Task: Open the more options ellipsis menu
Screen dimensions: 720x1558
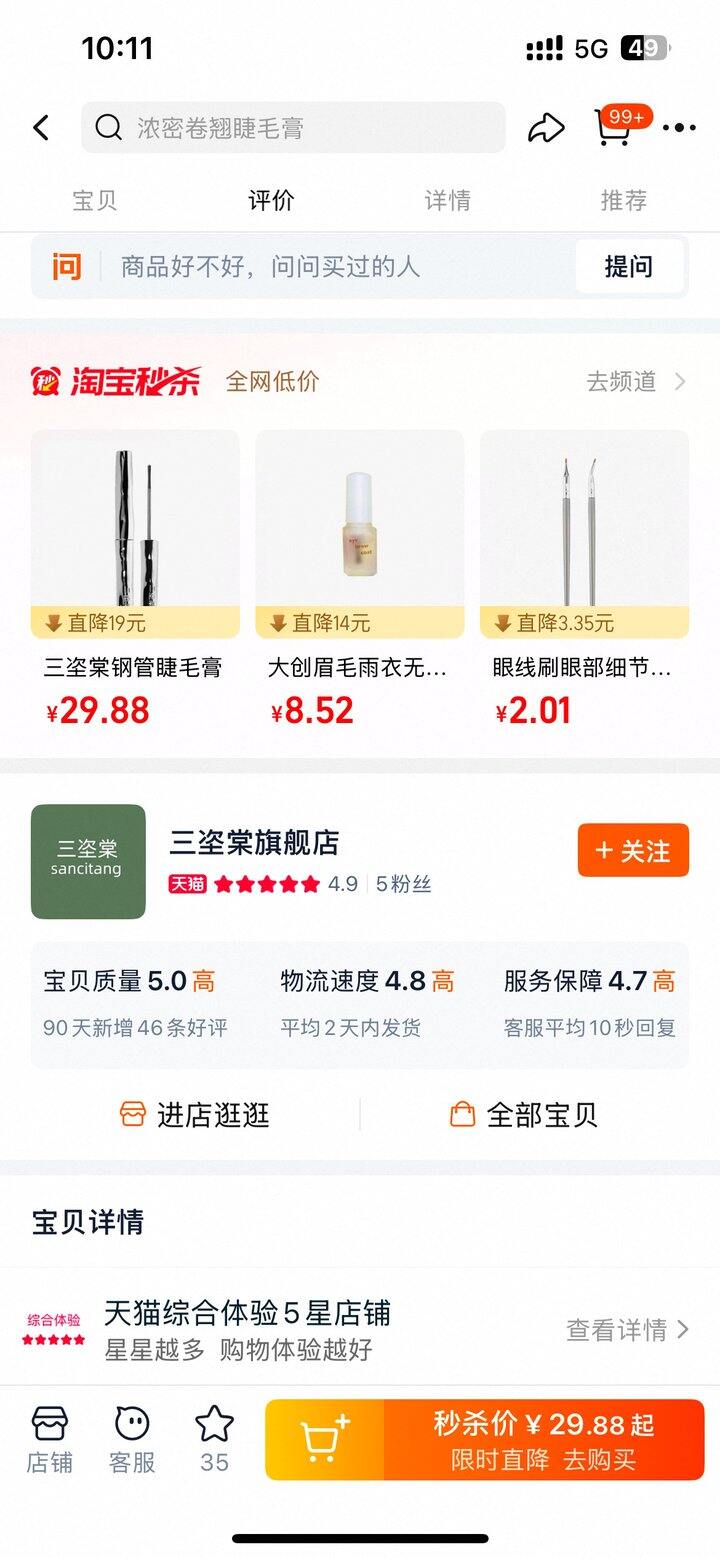Action: [x=679, y=128]
